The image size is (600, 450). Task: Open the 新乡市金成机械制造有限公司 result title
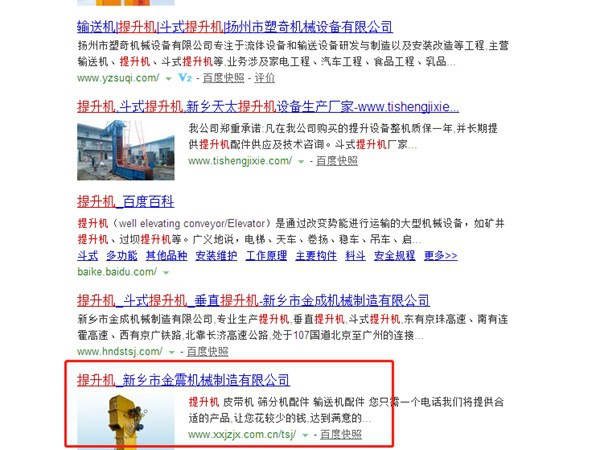click(254, 300)
